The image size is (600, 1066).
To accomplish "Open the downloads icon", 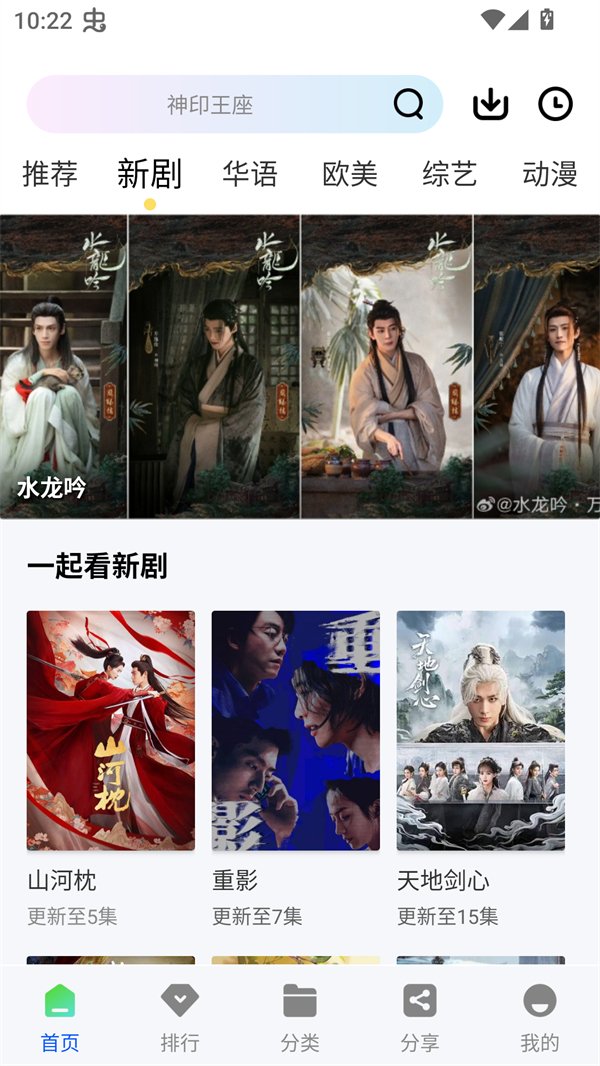I will coord(490,104).
